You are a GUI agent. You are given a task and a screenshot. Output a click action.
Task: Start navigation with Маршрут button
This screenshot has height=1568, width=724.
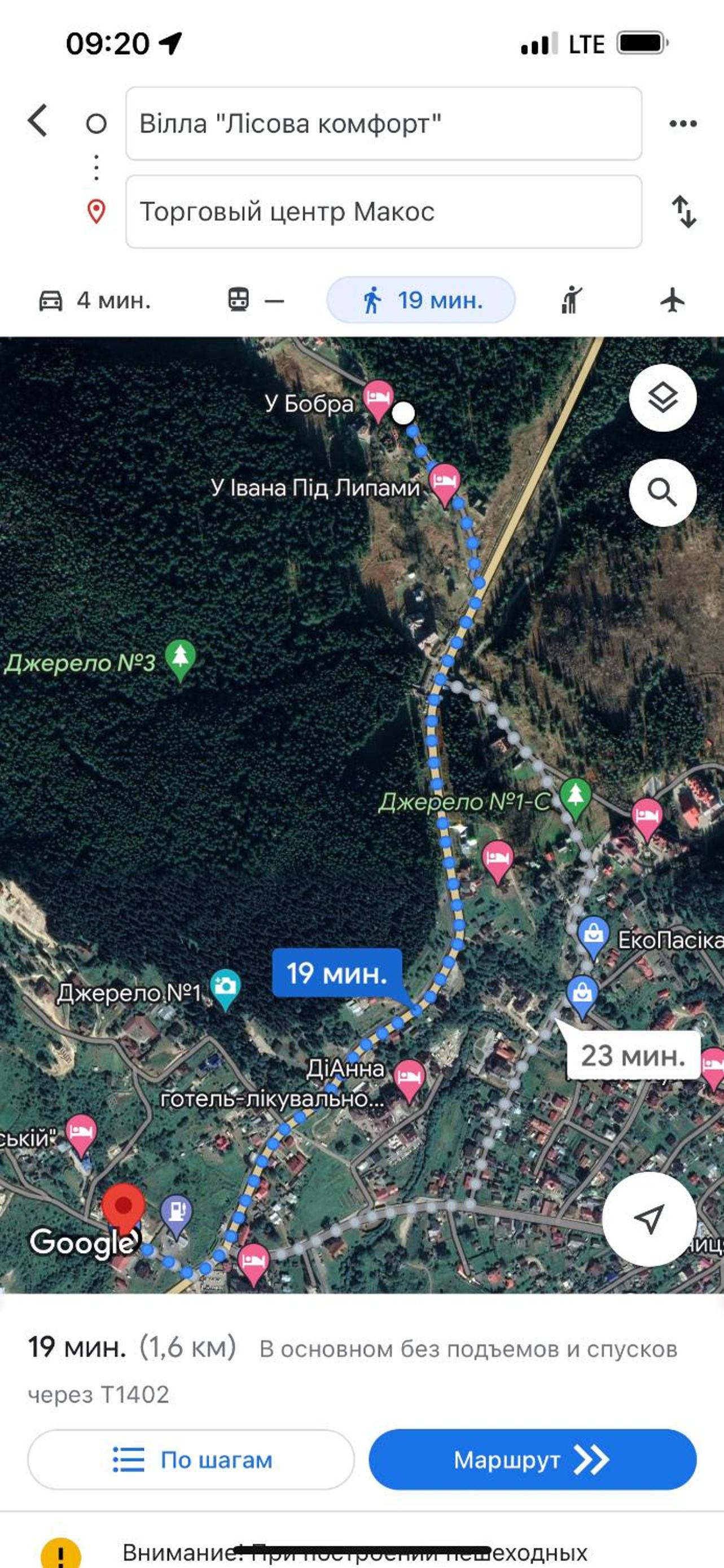pyautogui.click(x=532, y=1460)
